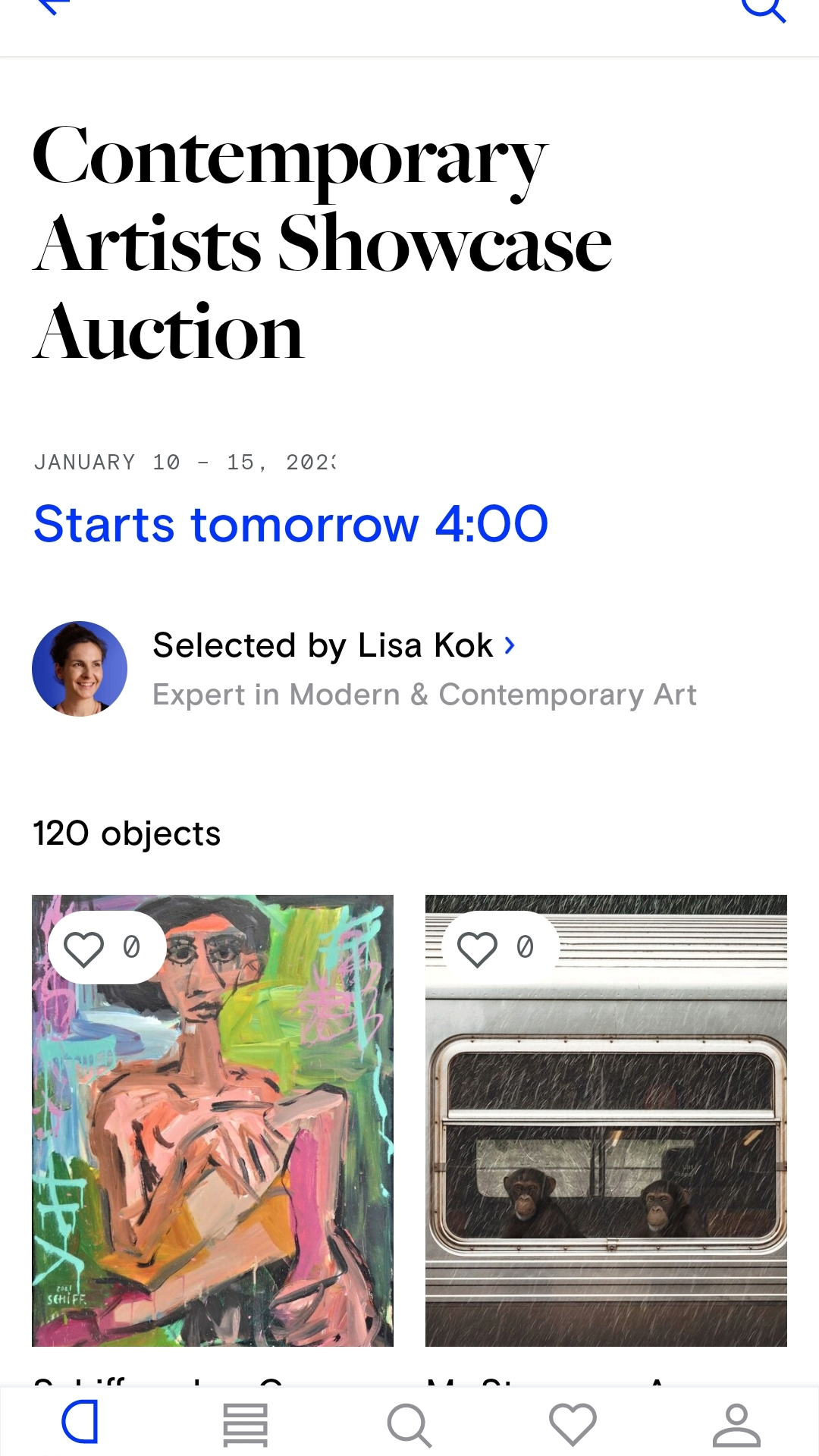Open the account profile tab
This screenshot has height=1456, width=819.
[x=736, y=1424]
